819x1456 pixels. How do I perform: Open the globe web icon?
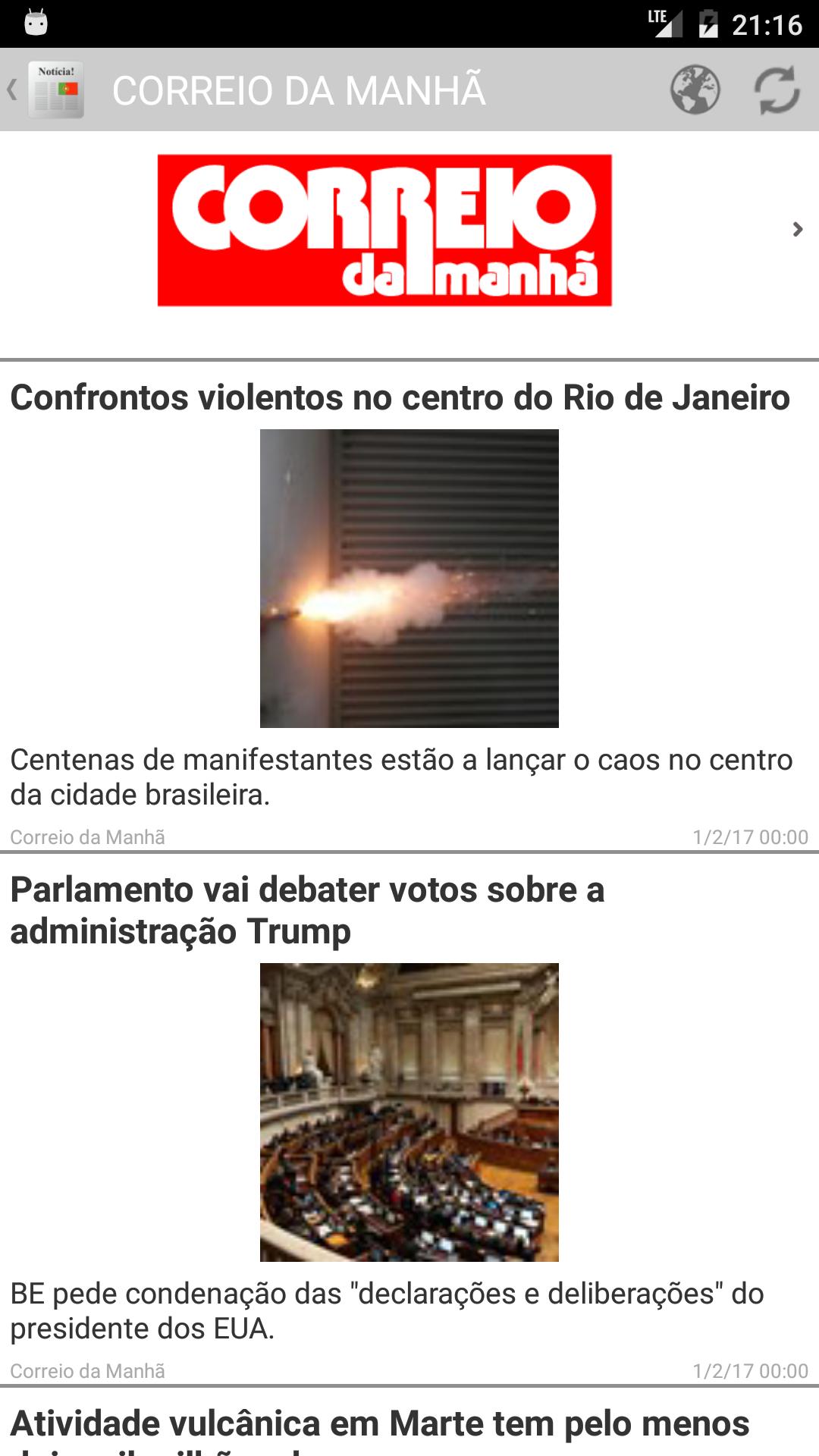tap(695, 90)
